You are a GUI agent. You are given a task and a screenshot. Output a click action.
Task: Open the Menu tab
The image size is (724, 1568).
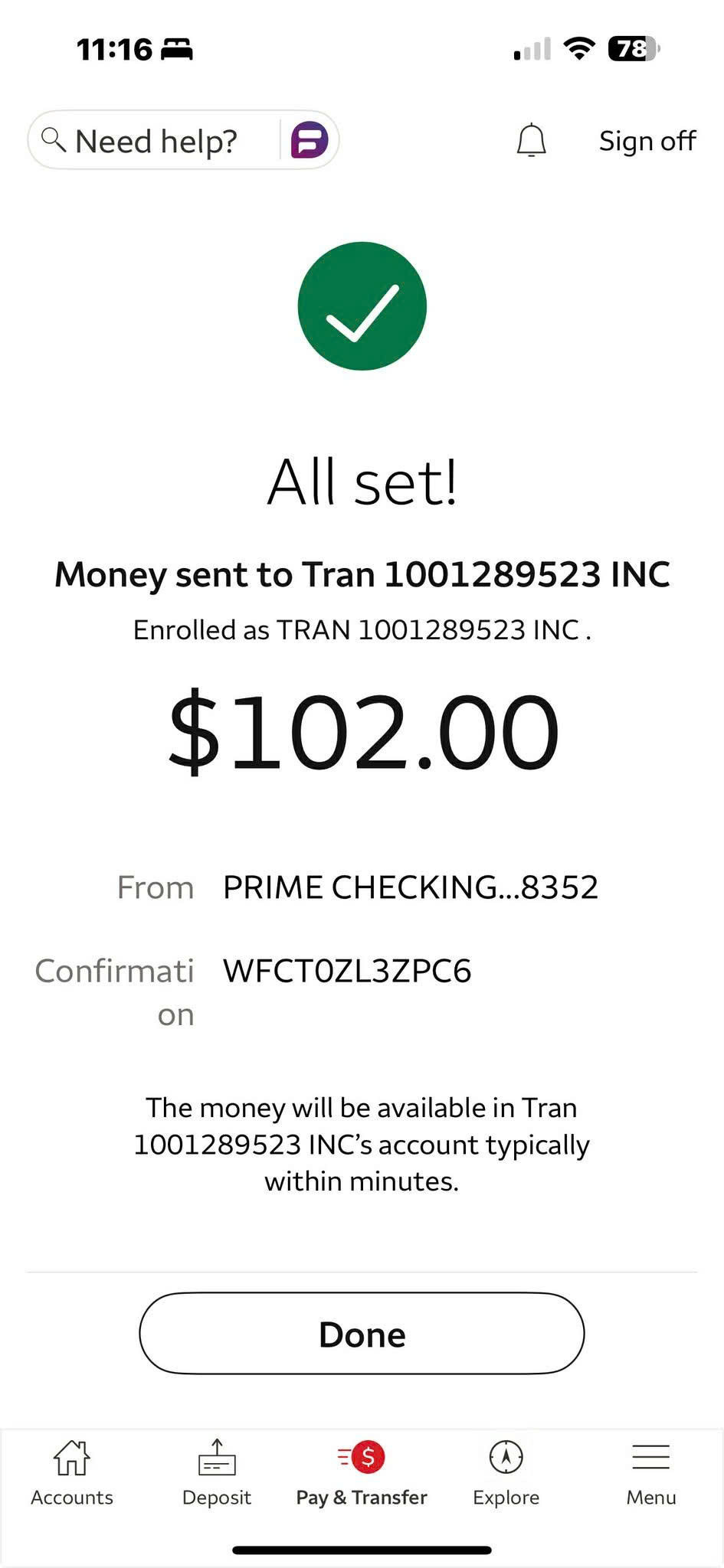tap(650, 1474)
